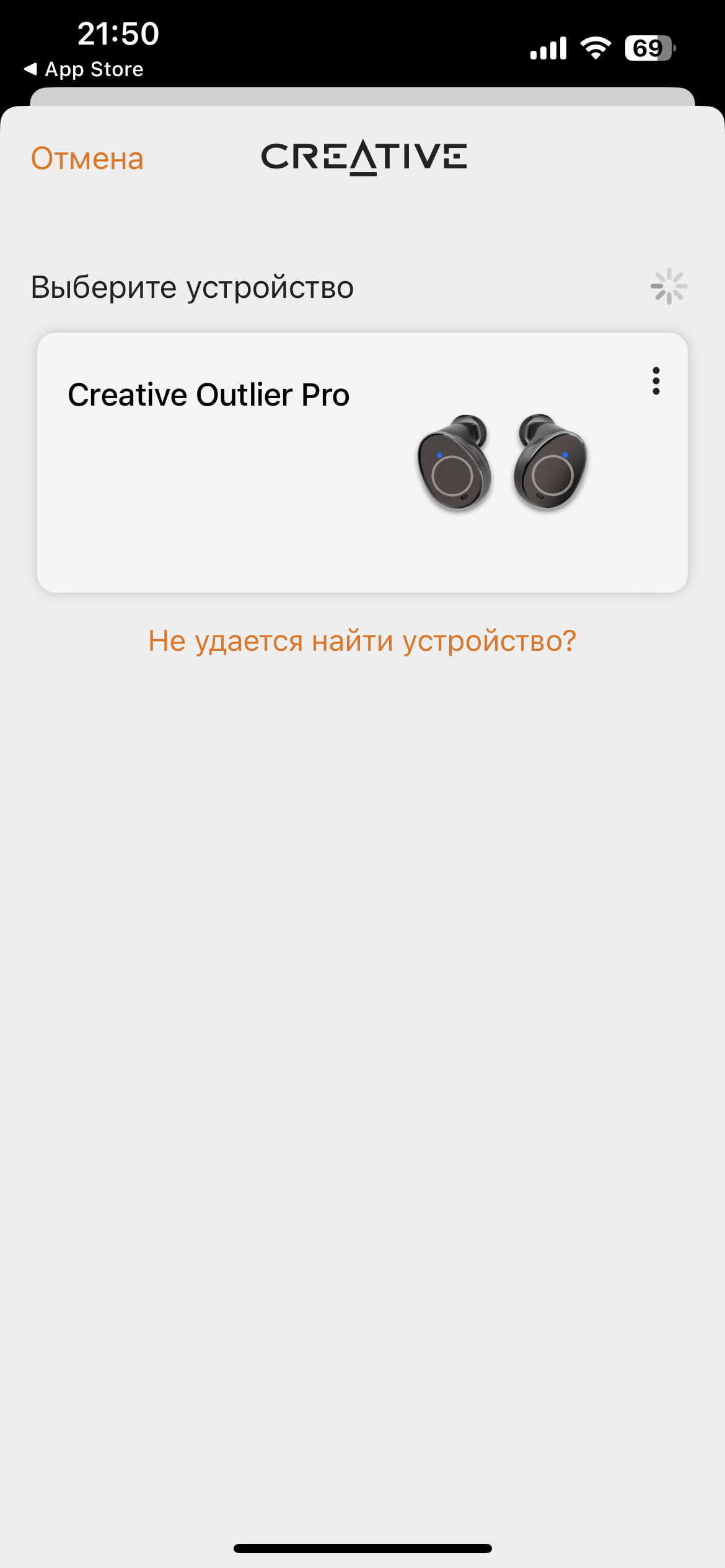Tap Отмена to cancel device selection
Image resolution: width=725 pixels, height=1568 pixels.
click(87, 159)
